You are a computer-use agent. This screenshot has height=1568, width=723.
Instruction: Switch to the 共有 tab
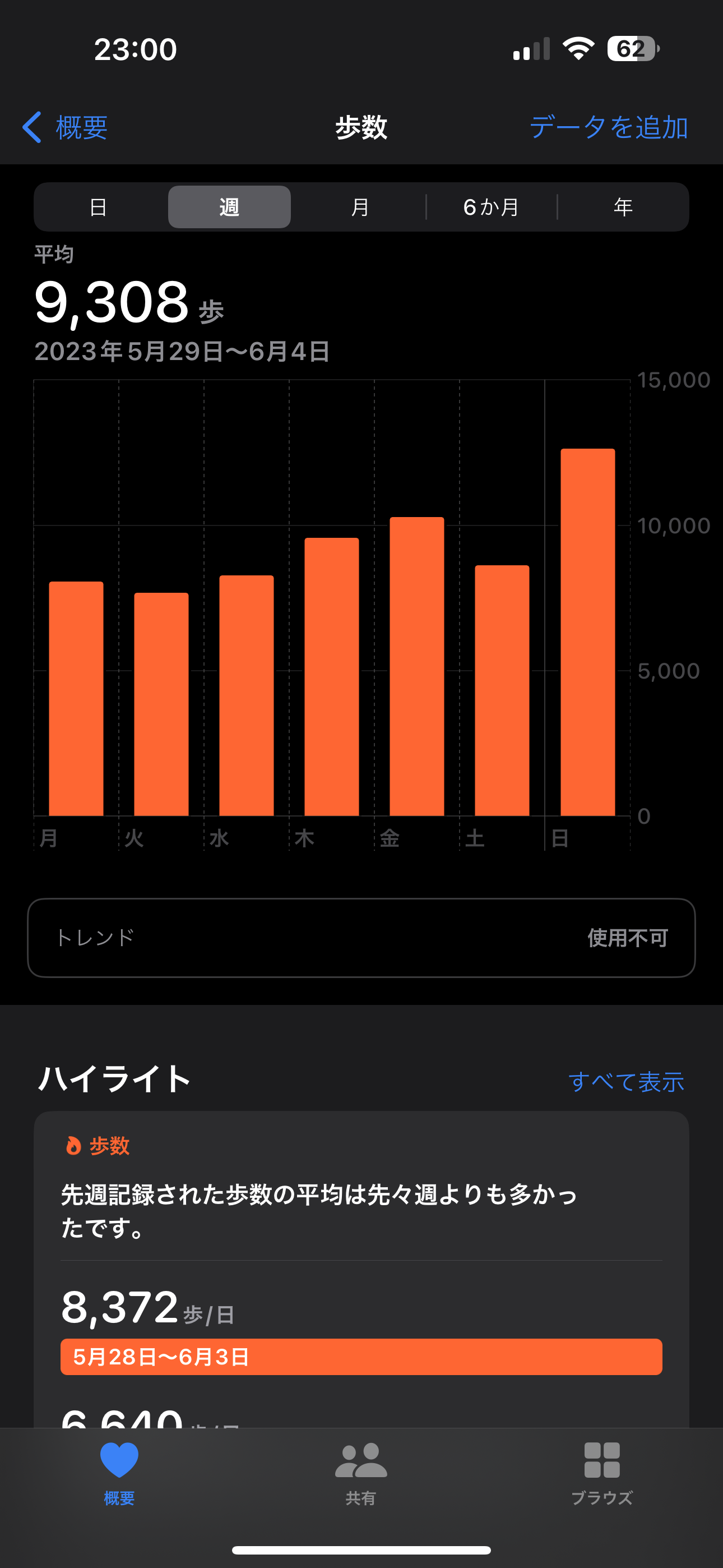tap(361, 1473)
